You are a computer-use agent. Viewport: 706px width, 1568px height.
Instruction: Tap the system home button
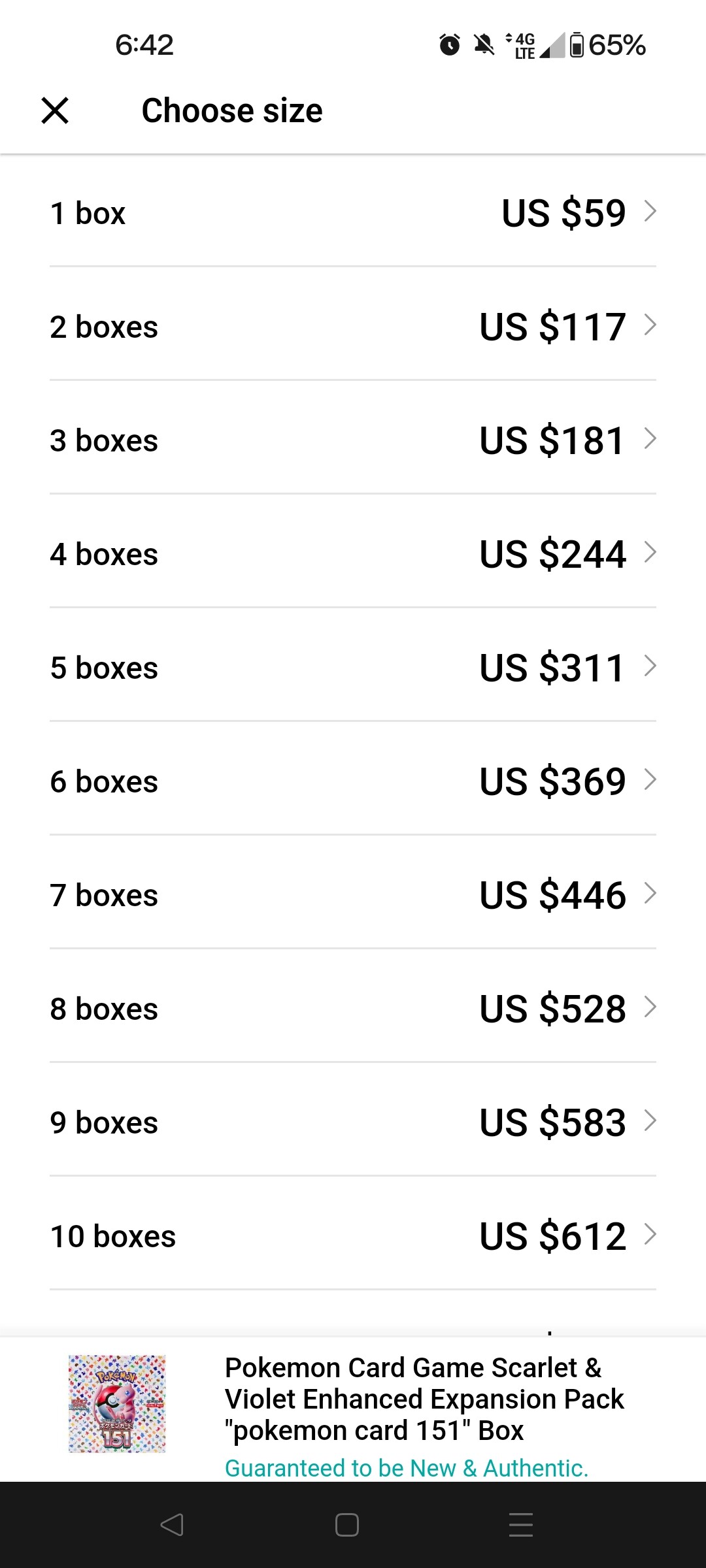point(347,1525)
